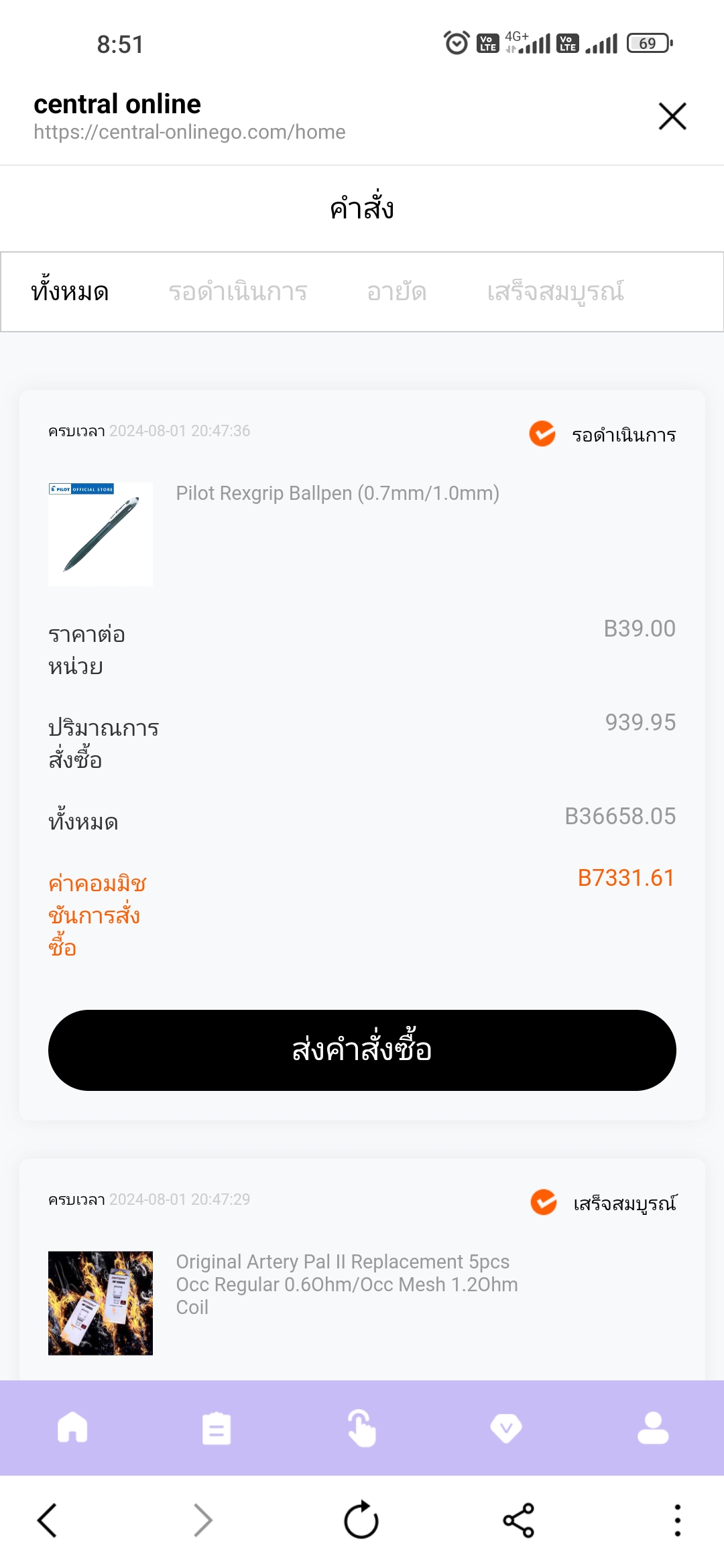Go to the home icon in bottom bar
Image resolution: width=724 pixels, height=1568 pixels.
pos(72,1427)
